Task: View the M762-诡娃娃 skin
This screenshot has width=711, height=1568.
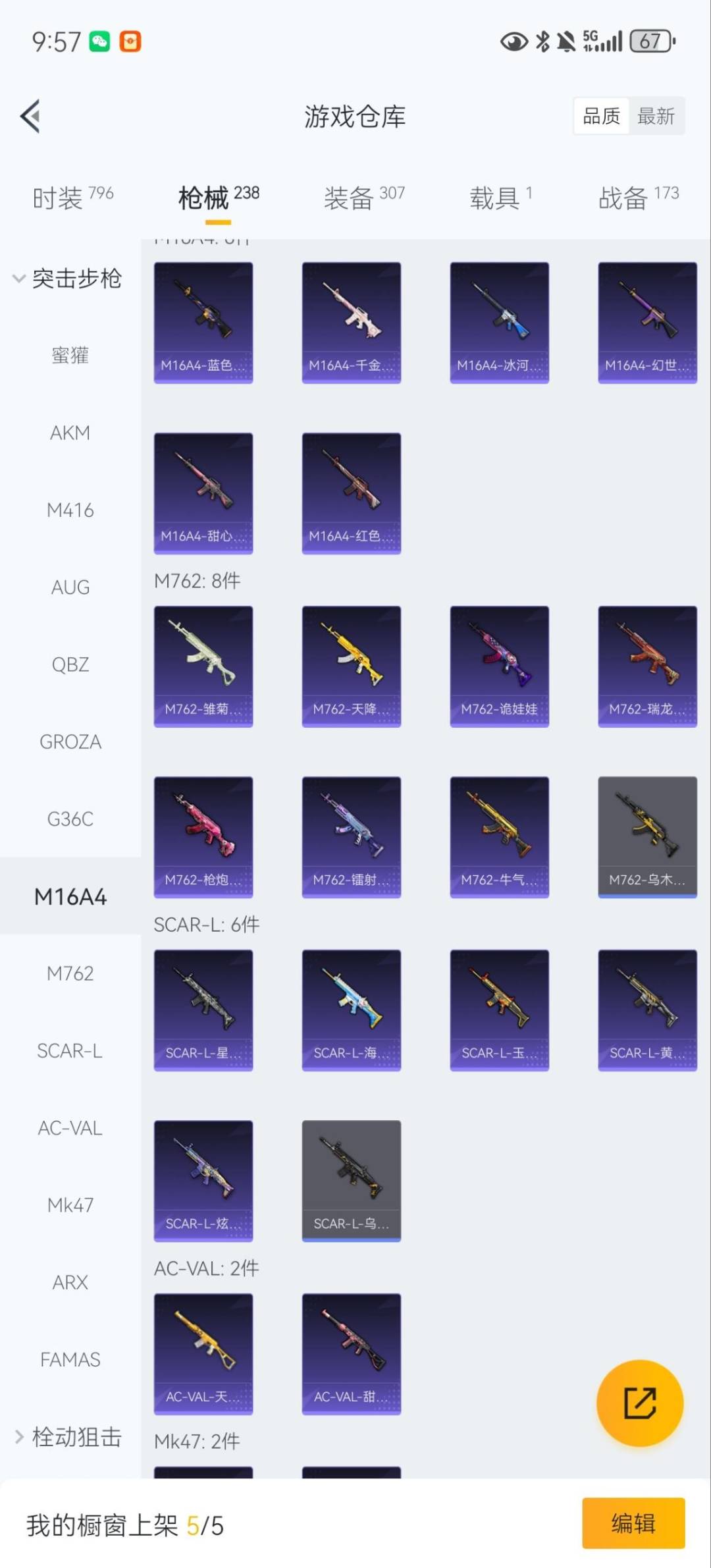Action: click(499, 666)
